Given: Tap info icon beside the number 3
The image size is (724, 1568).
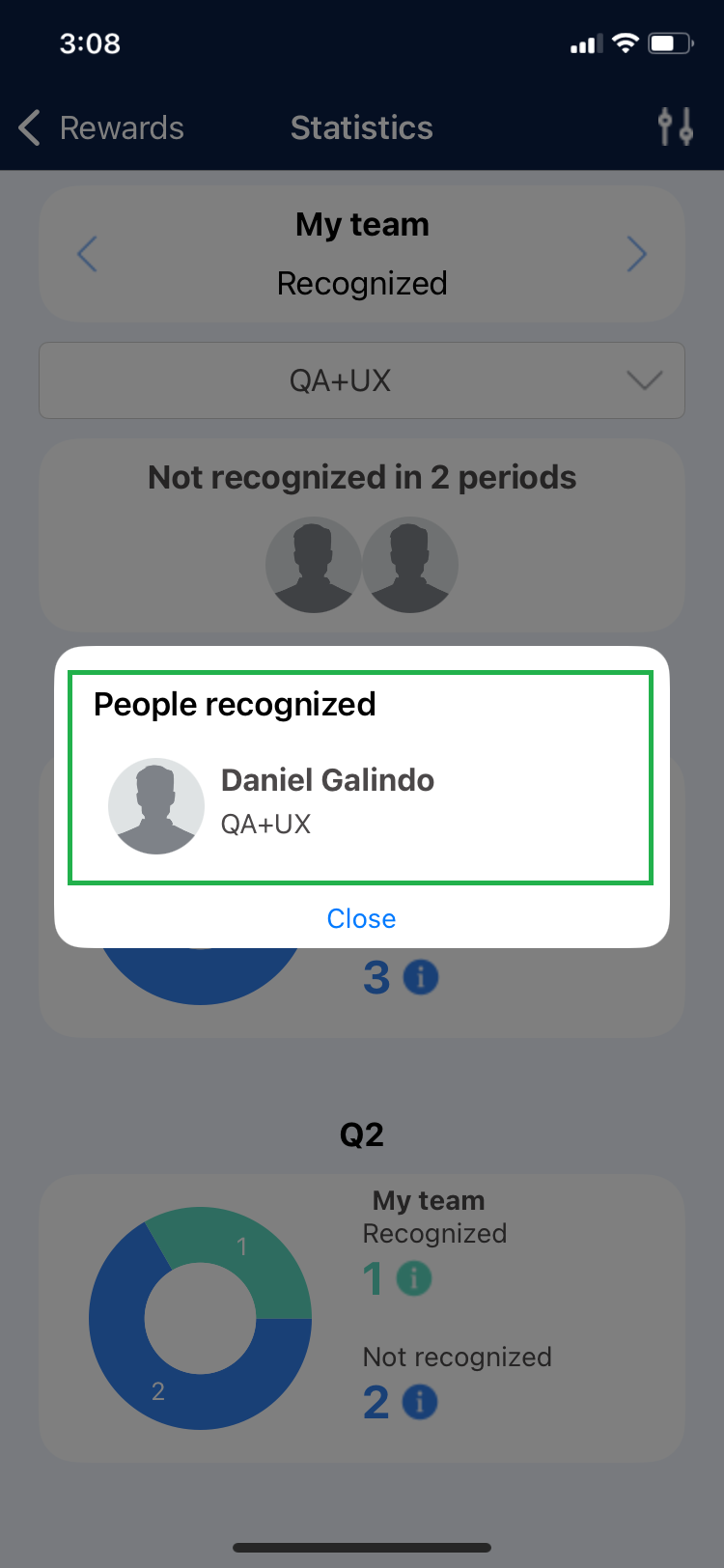Looking at the screenshot, I should tap(421, 977).
